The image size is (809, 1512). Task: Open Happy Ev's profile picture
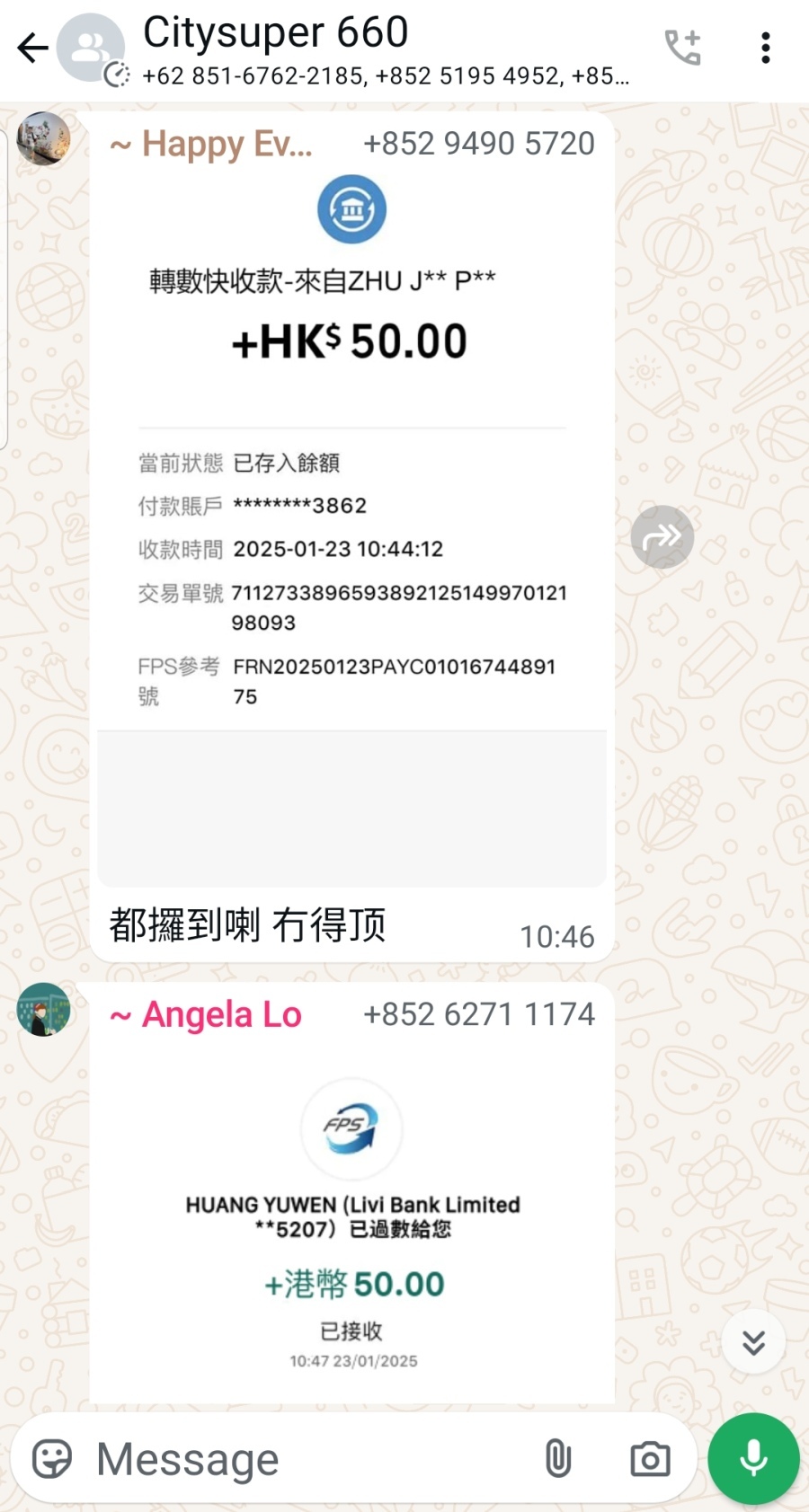(x=43, y=139)
